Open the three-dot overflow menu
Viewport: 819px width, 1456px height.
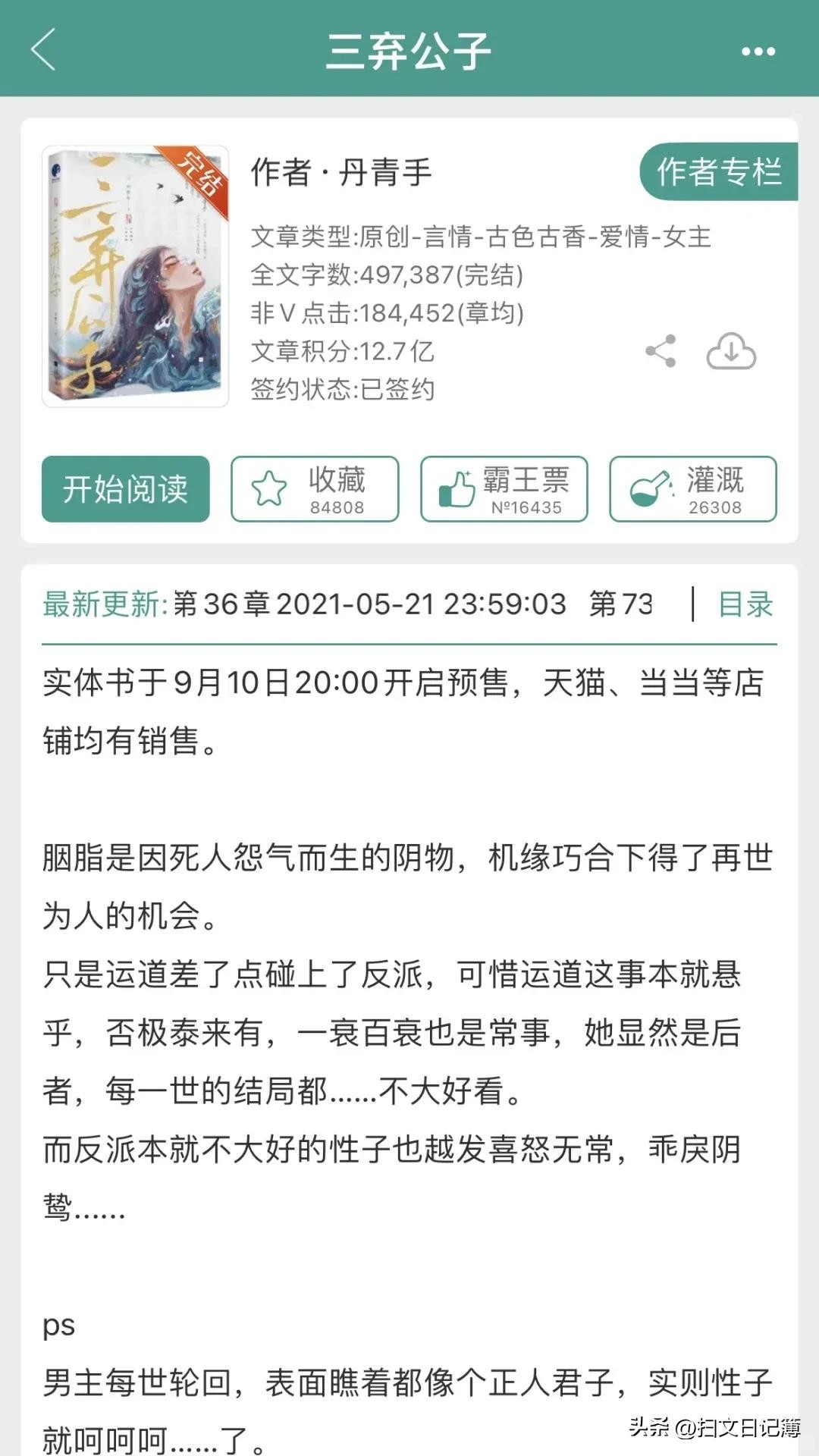[758, 52]
